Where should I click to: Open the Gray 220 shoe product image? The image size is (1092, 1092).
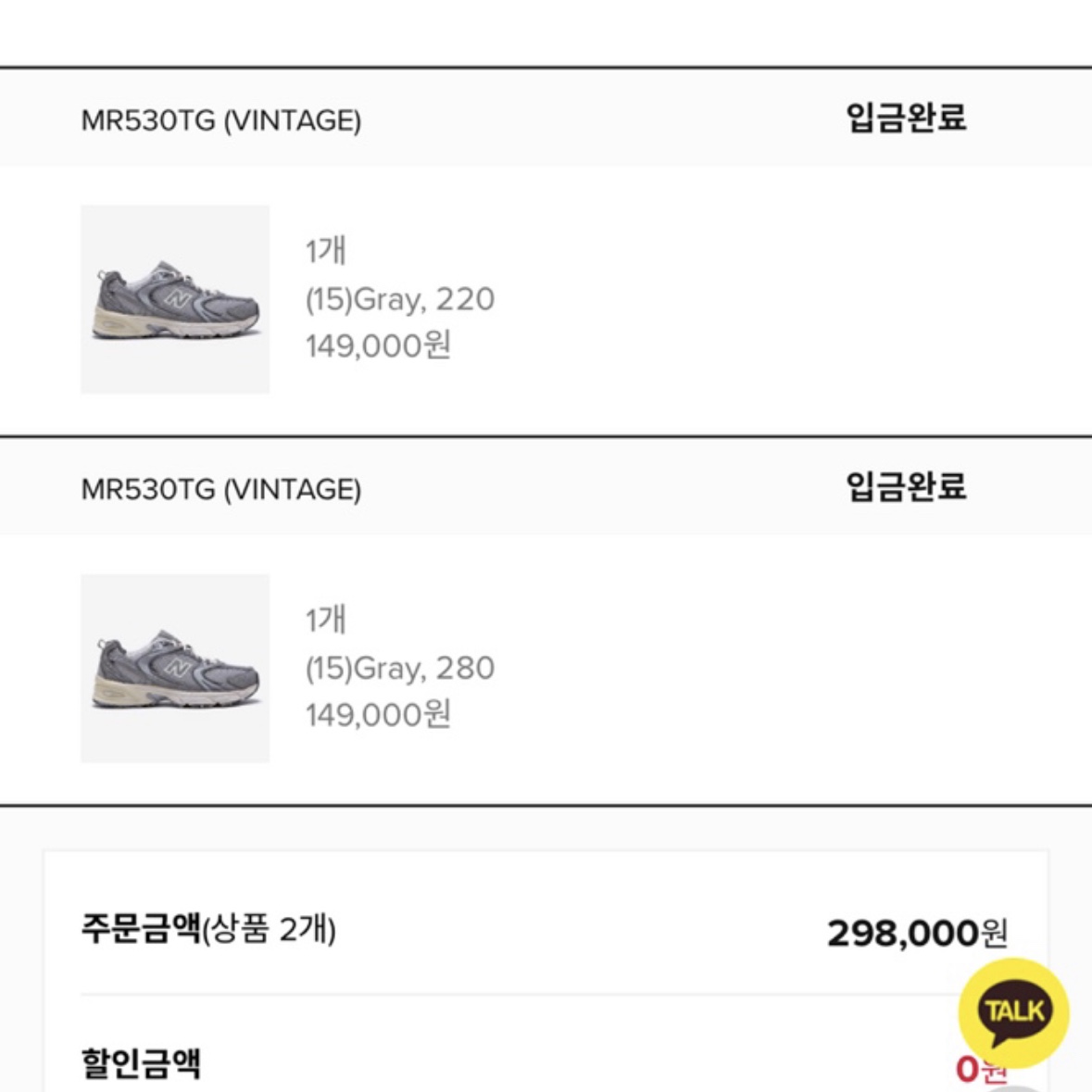point(175,299)
